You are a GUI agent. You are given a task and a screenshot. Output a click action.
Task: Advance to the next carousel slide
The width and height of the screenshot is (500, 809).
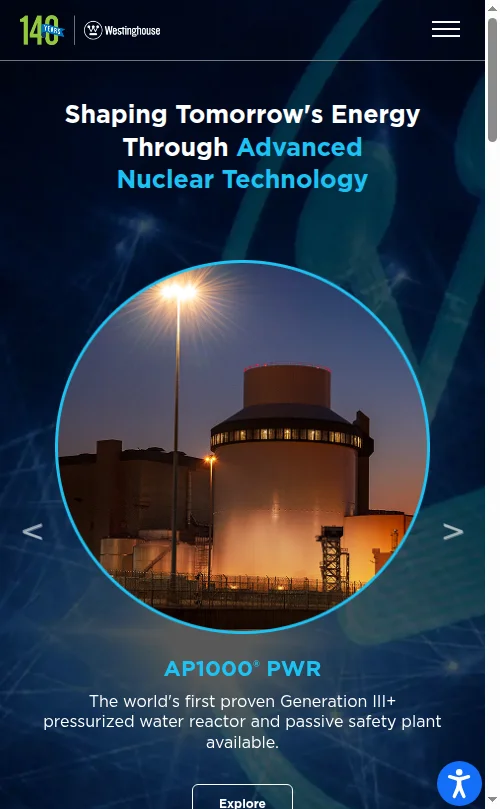453,532
